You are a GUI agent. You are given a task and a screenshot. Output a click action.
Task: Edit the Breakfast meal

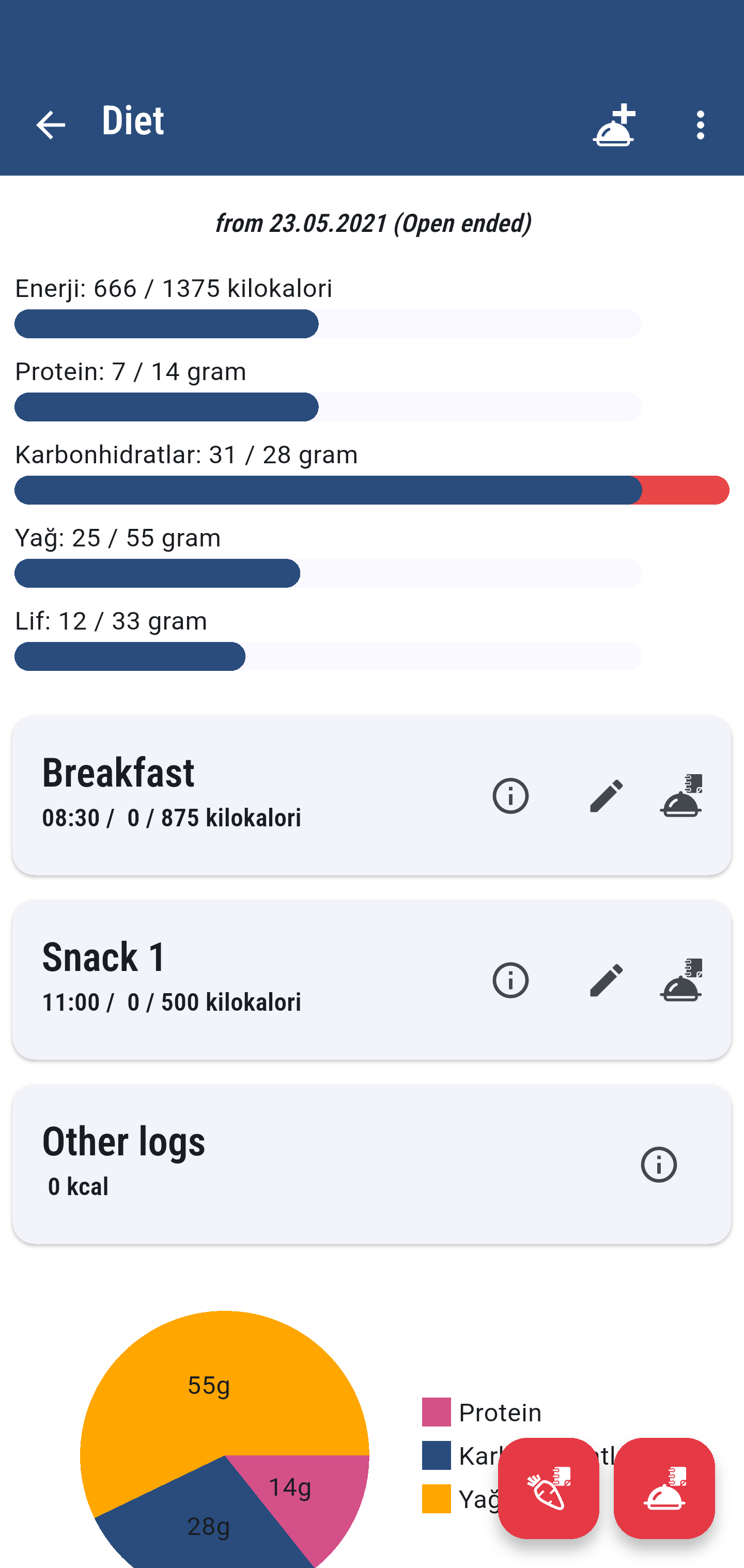click(607, 795)
